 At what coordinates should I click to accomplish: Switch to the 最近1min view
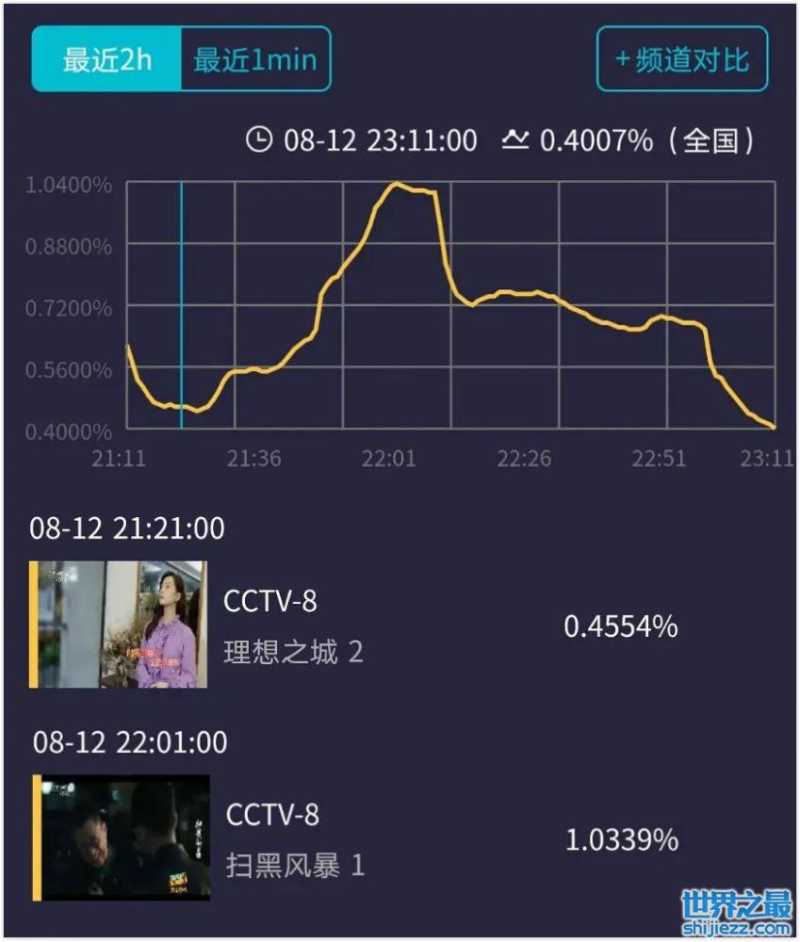(x=255, y=60)
